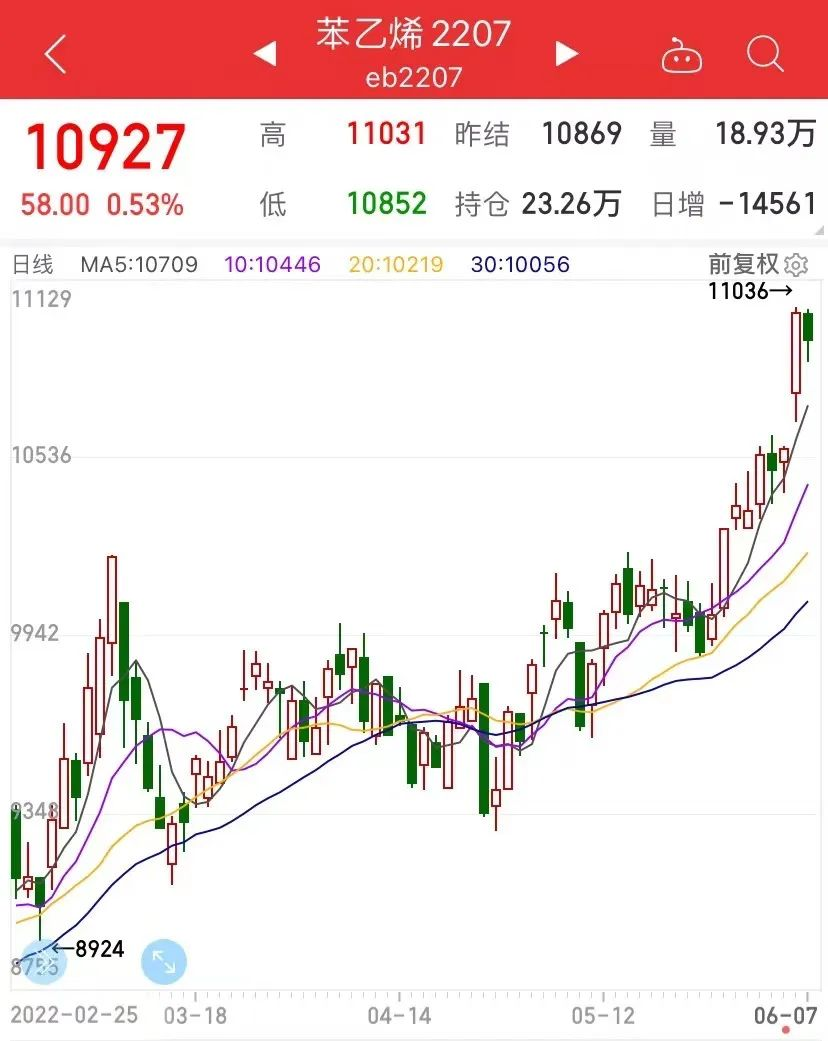Switch to the next contract with the right arrow

[567, 54]
